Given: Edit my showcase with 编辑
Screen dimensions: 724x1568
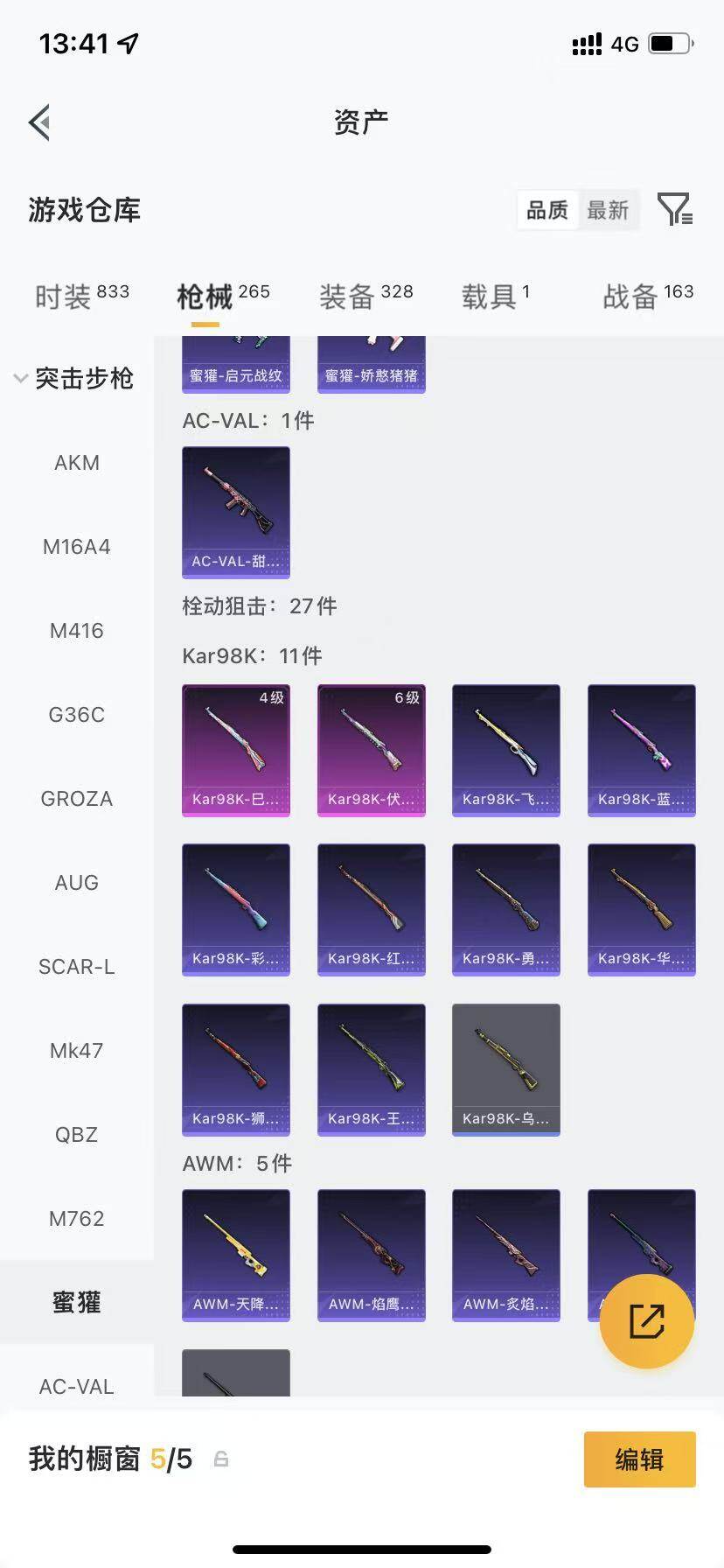Looking at the screenshot, I should coord(640,1459).
